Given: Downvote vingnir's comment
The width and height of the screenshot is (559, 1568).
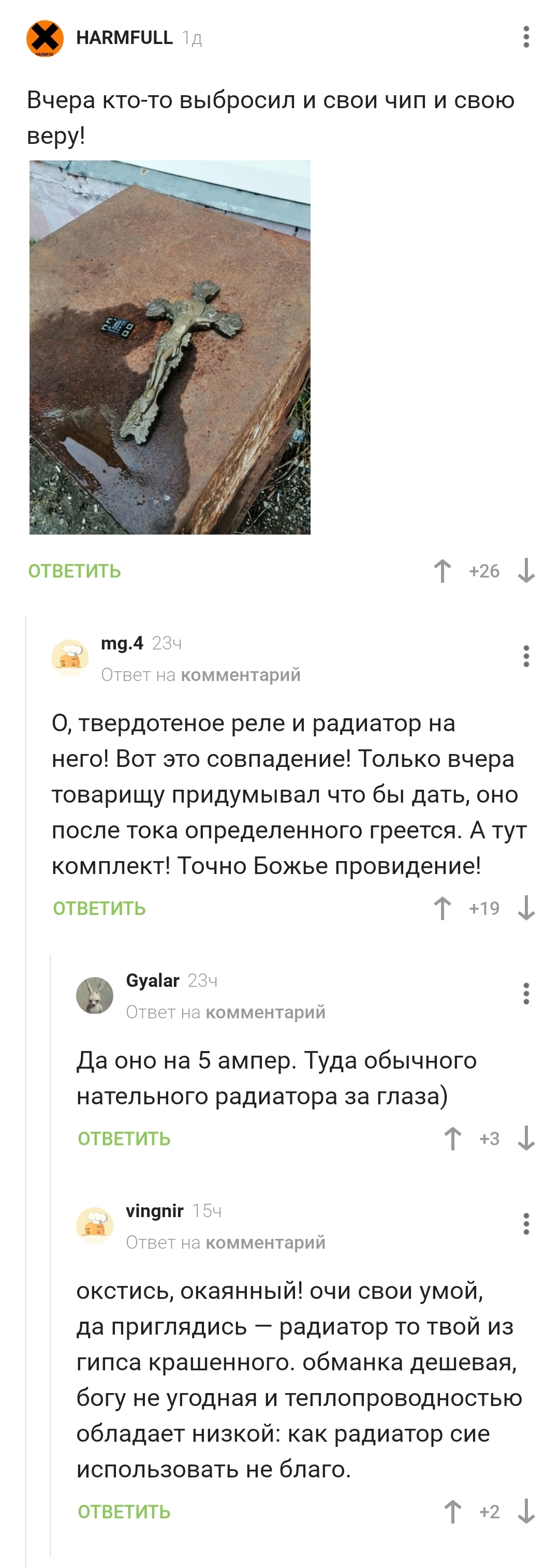Looking at the screenshot, I should pos(526,1512).
